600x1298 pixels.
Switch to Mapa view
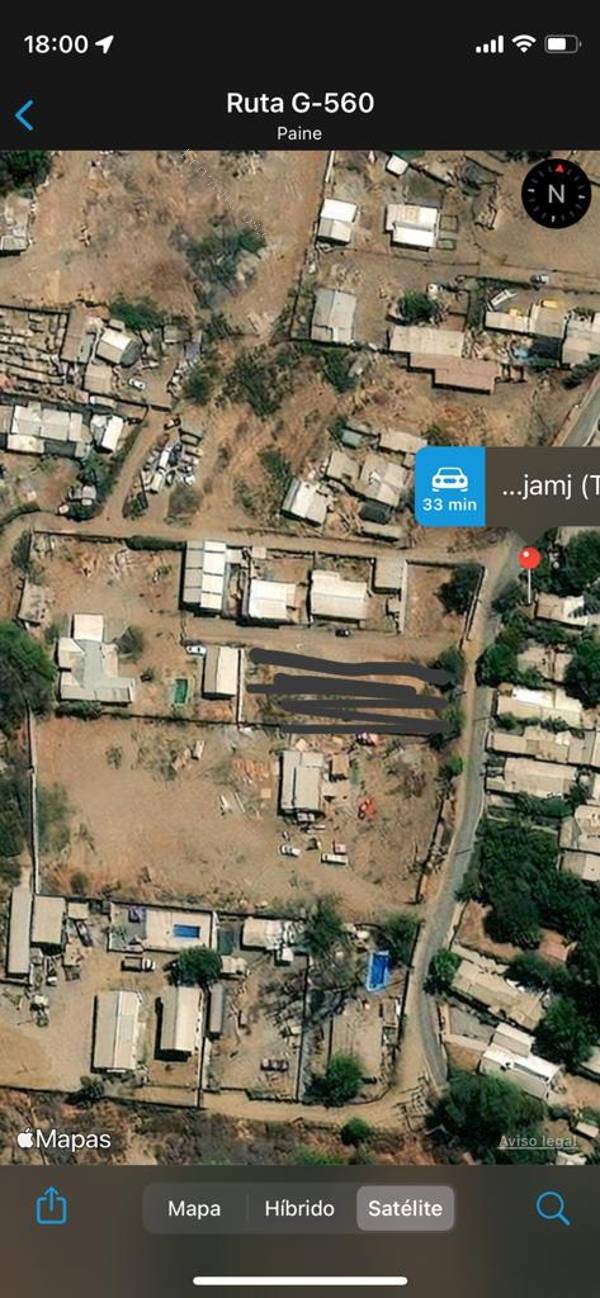194,1208
